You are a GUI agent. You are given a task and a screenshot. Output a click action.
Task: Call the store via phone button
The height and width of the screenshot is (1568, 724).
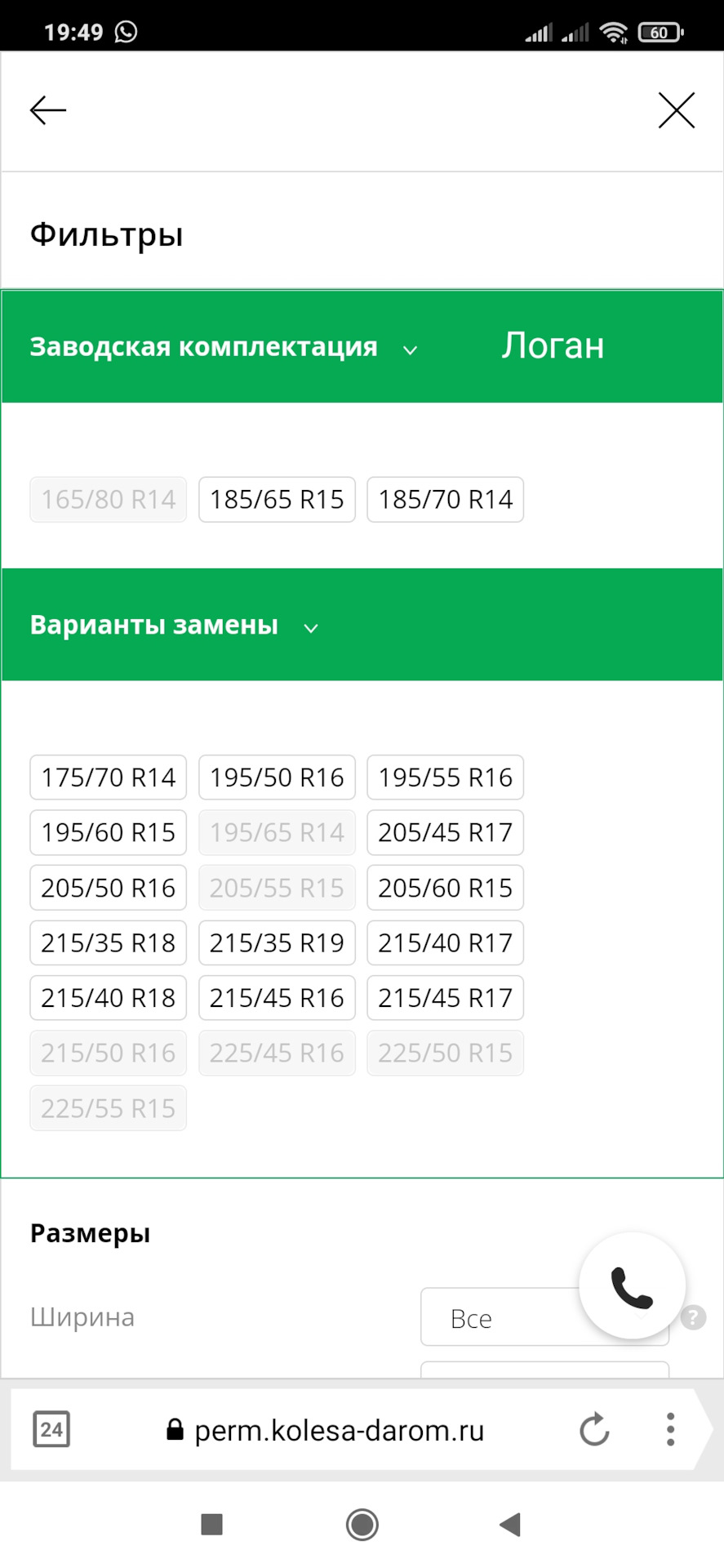point(632,1286)
